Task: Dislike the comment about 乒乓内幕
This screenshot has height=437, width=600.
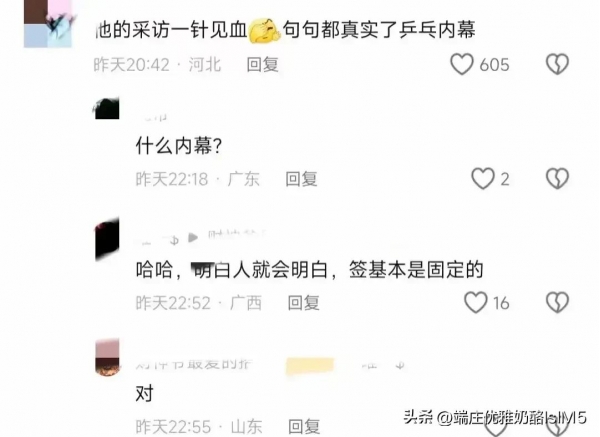Action: coord(556,65)
